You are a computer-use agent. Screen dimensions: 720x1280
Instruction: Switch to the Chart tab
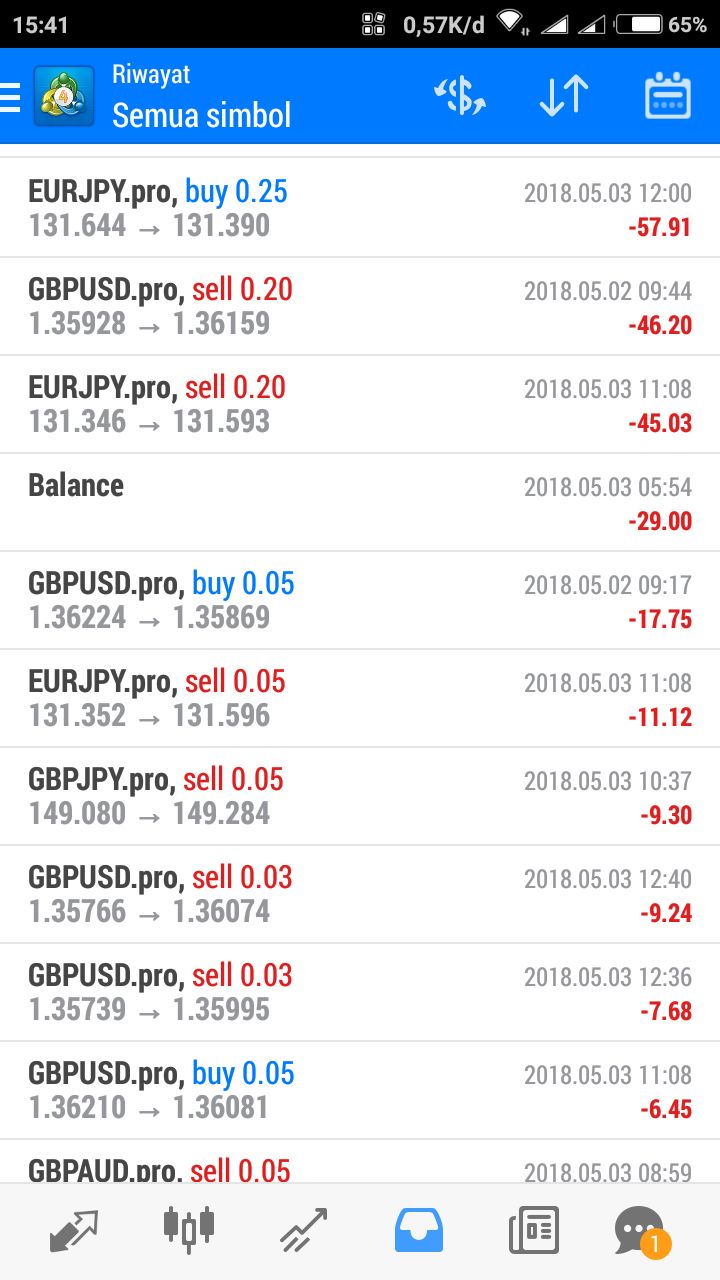188,1230
